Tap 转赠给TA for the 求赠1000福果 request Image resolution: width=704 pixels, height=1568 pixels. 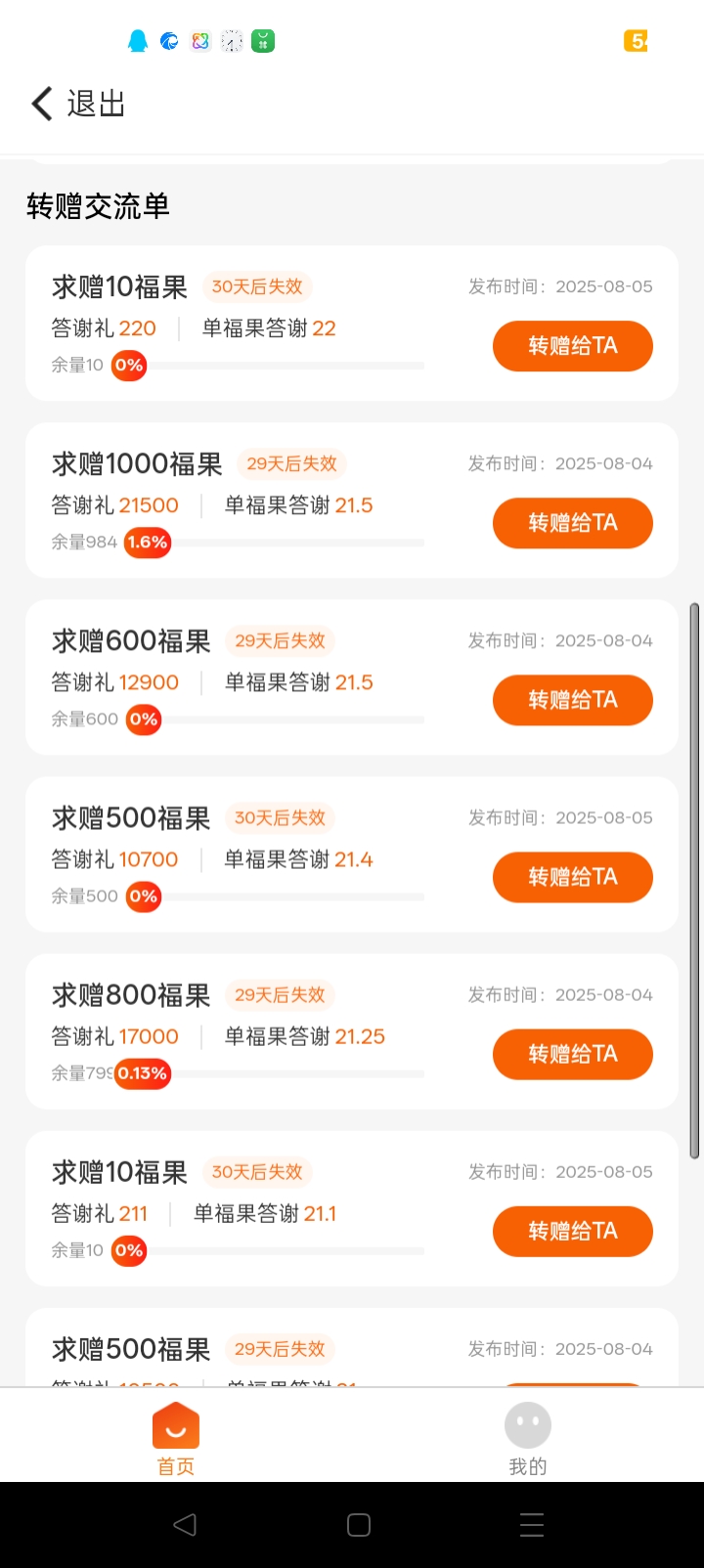[573, 523]
